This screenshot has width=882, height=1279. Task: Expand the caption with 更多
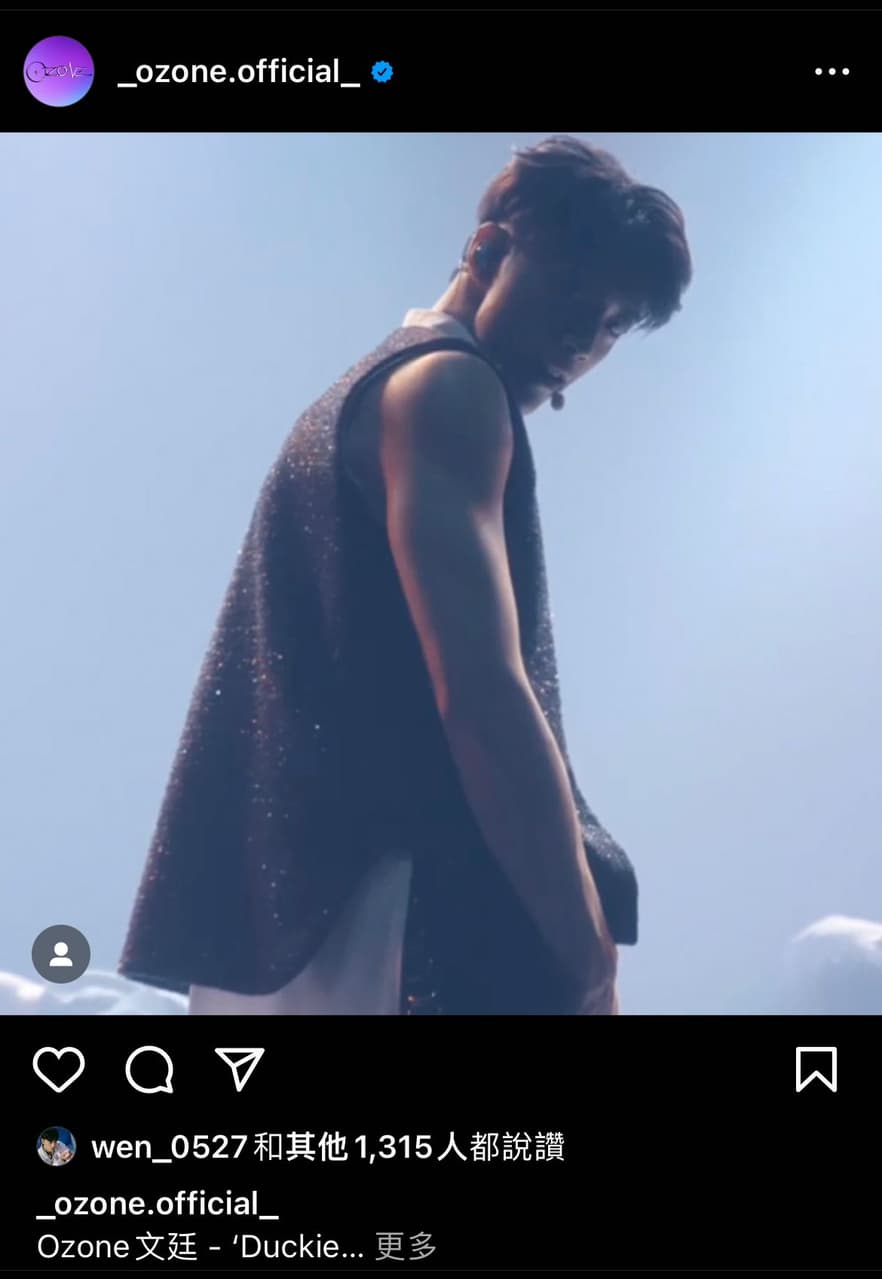406,1246
